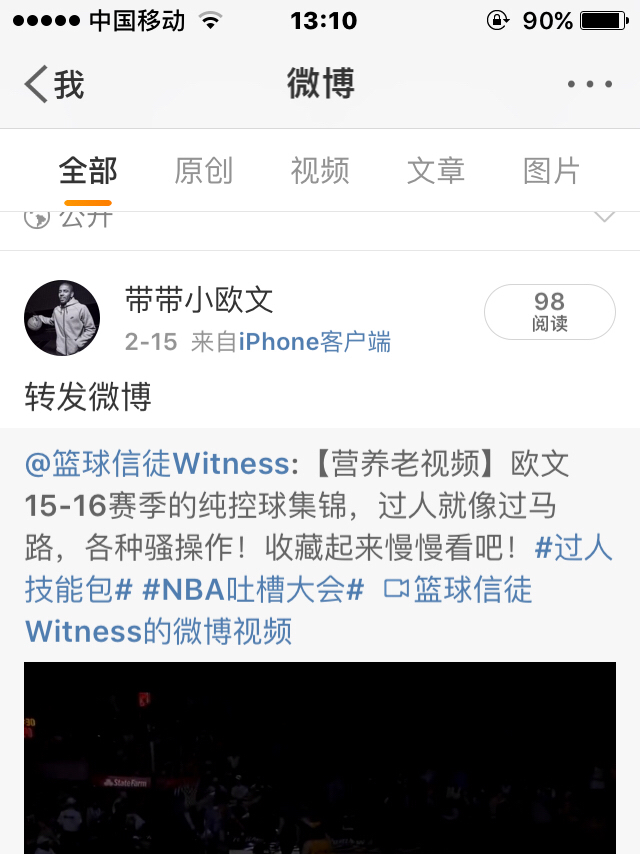
Task: Switch to the 原创 tab
Action: 203,171
